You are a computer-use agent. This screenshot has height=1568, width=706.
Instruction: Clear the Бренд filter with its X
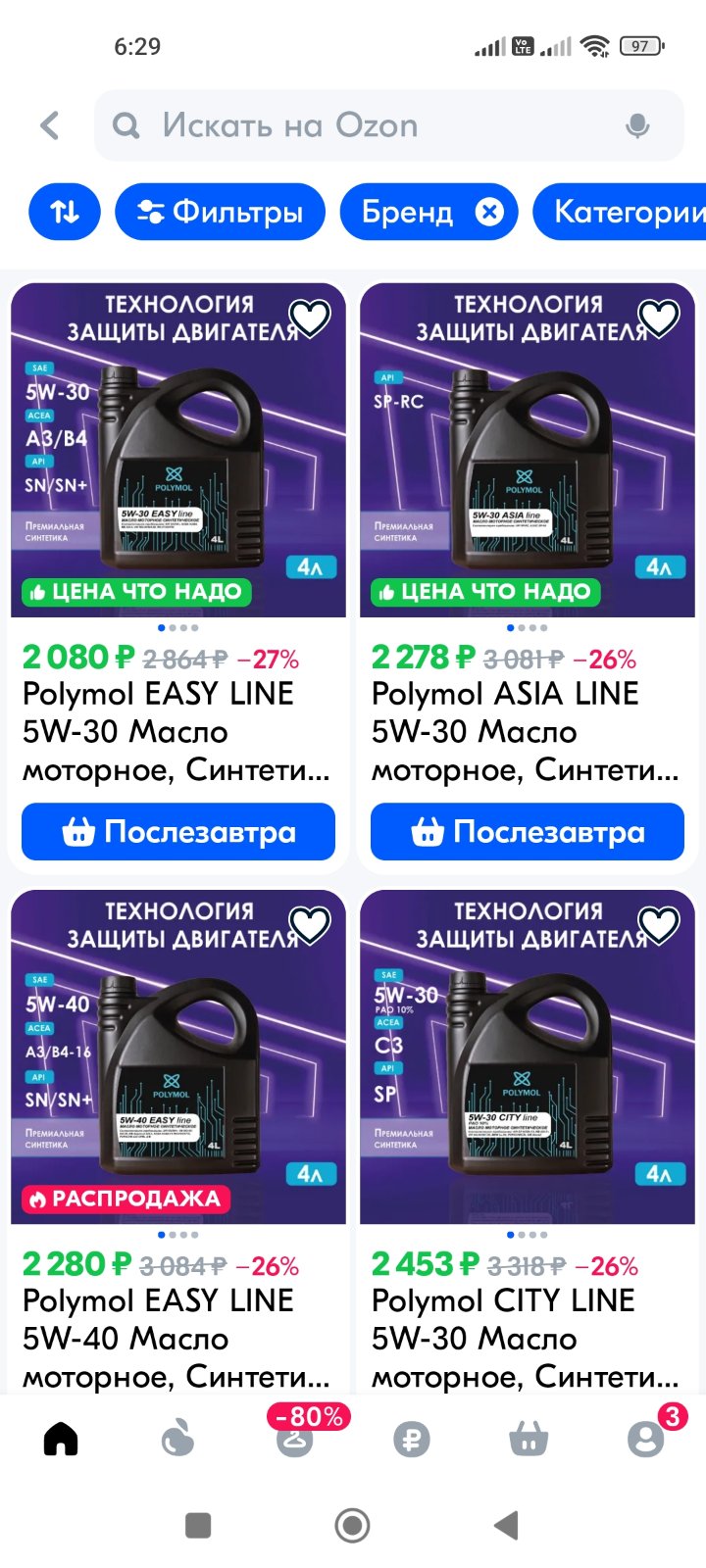pyautogui.click(x=489, y=212)
